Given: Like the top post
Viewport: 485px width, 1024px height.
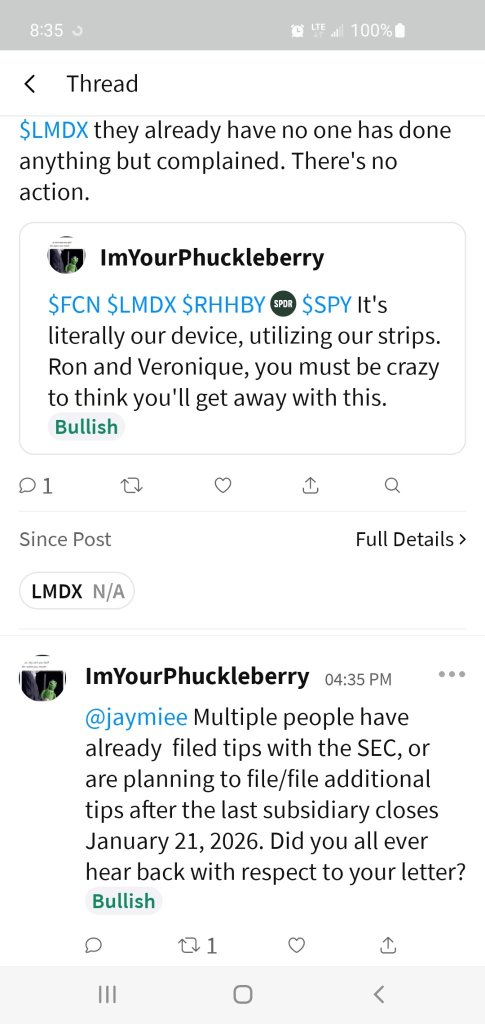Looking at the screenshot, I should 223,486.
